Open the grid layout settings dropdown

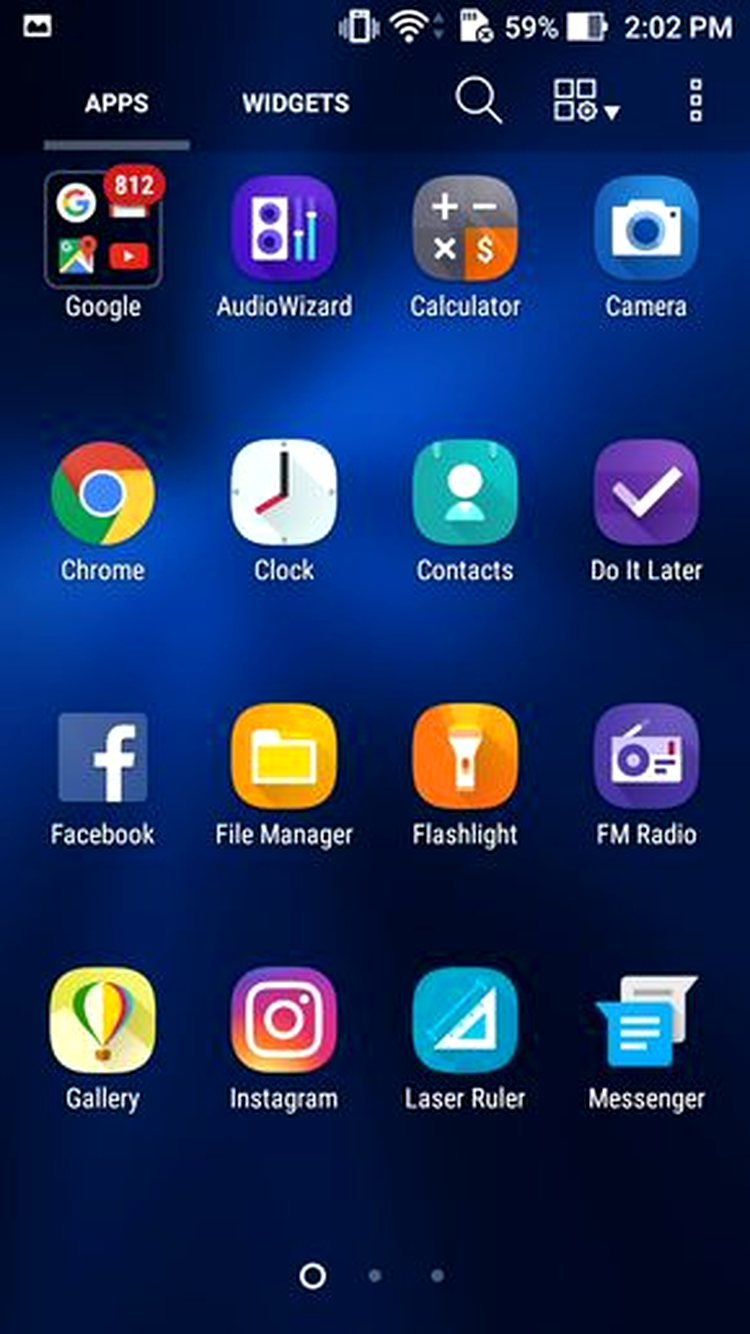(x=587, y=101)
